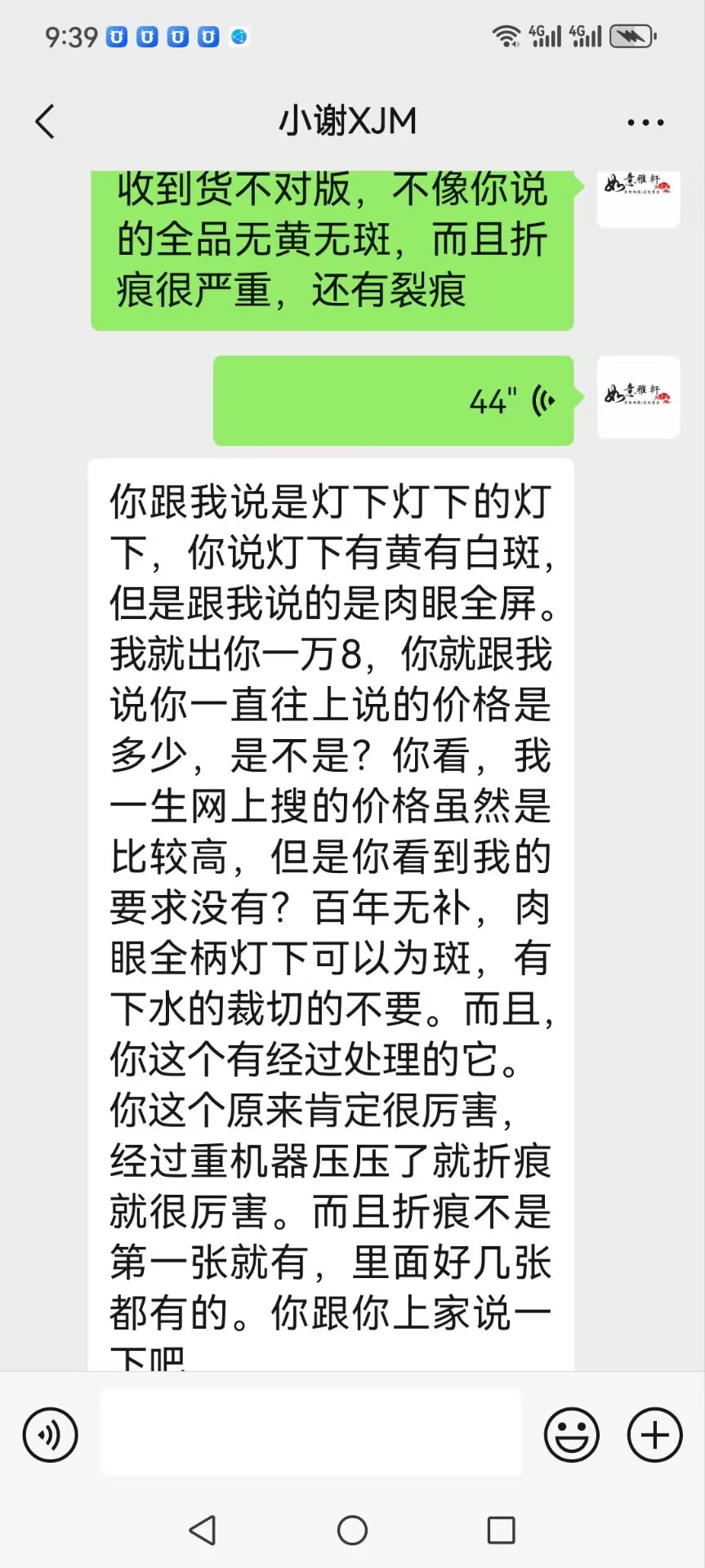Tap the system back navigation button
Screen dimensions: 705x1568
tap(203, 1530)
